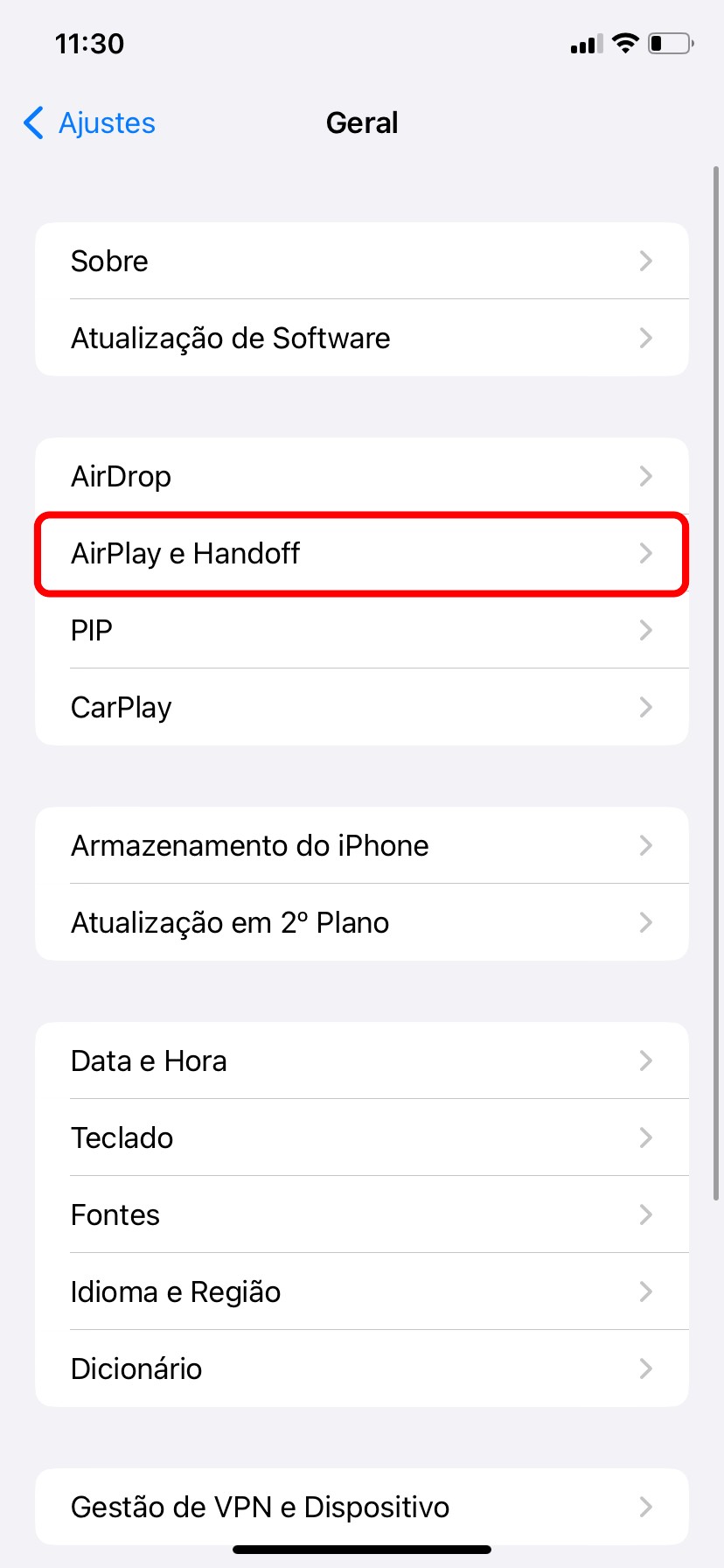
Task: Open Dicionário settings
Action: [361, 1368]
